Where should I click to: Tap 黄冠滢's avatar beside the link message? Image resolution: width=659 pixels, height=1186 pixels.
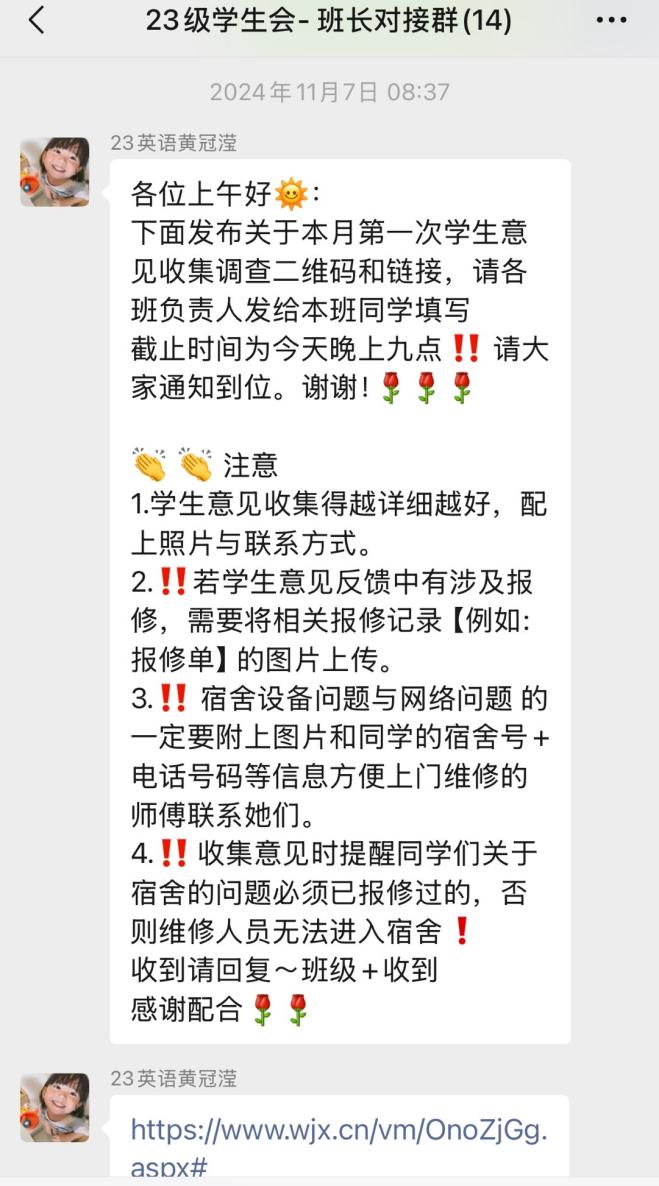[55, 1108]
